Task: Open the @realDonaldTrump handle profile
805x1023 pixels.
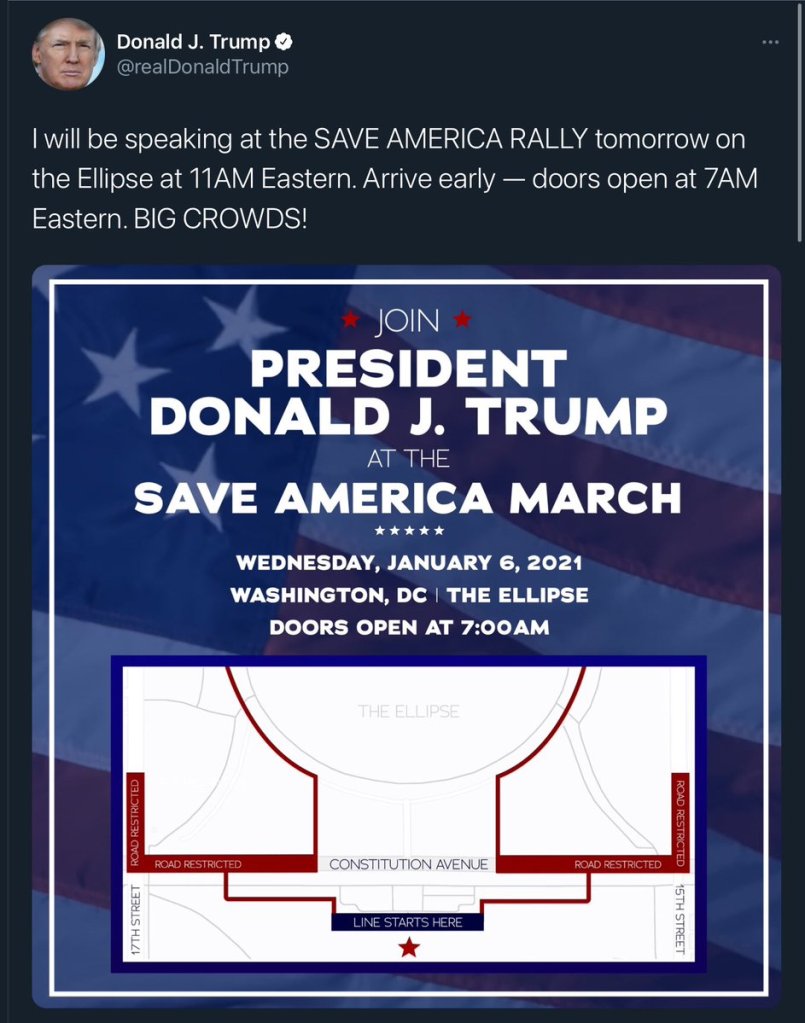Action: (x=202, y=67)
